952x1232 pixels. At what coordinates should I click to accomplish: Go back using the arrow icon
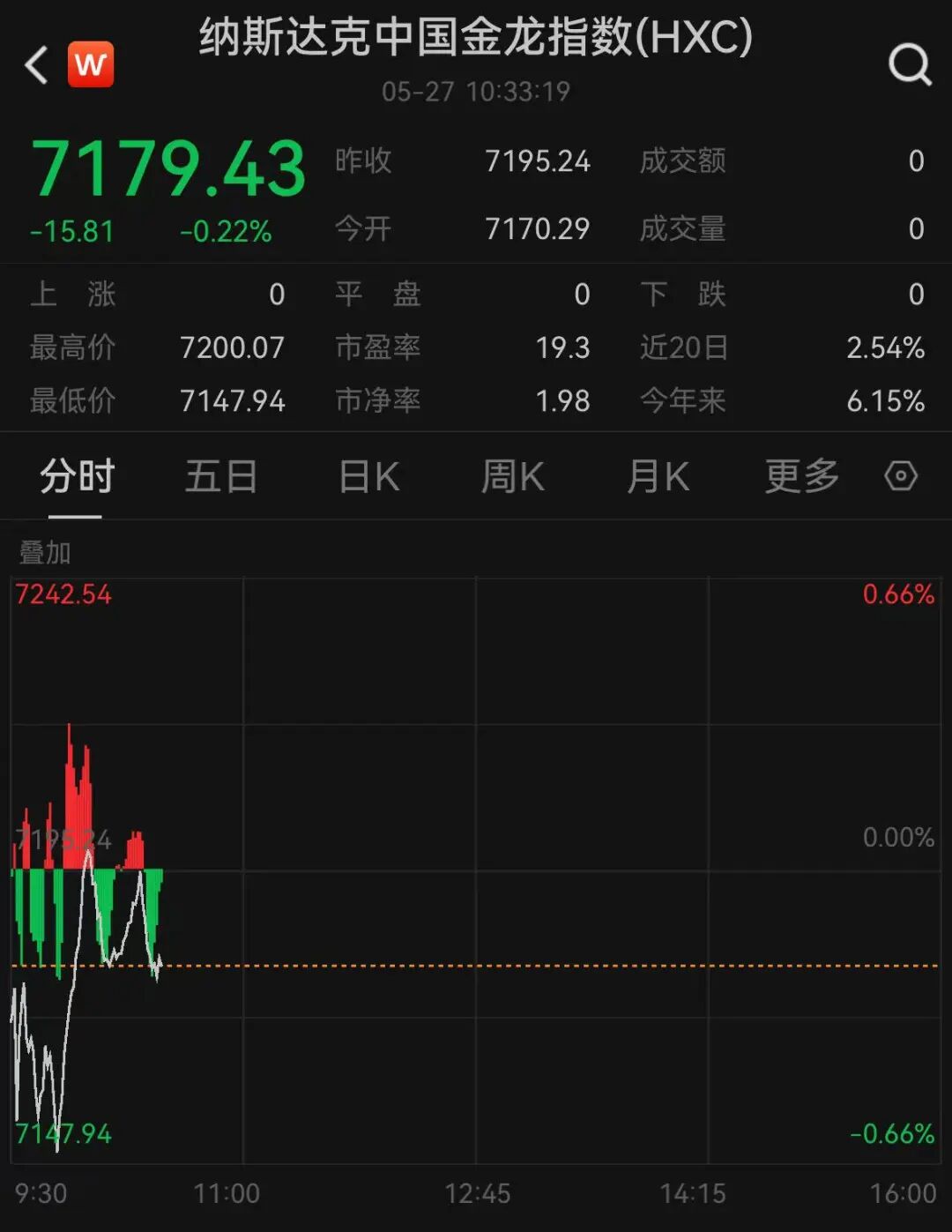coord(36,65)
